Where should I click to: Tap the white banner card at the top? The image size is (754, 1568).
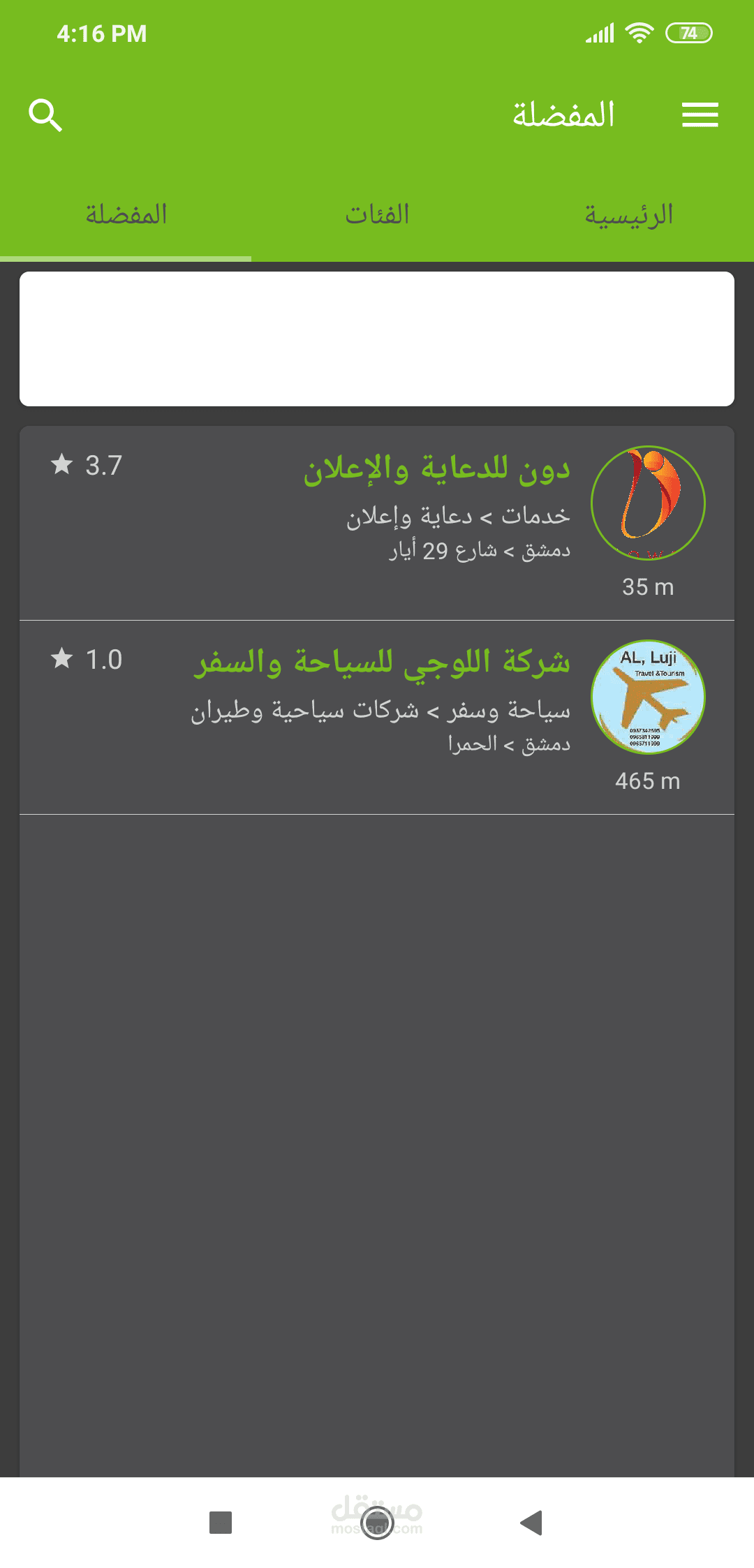pyautogui.click(x=377, y=339)
